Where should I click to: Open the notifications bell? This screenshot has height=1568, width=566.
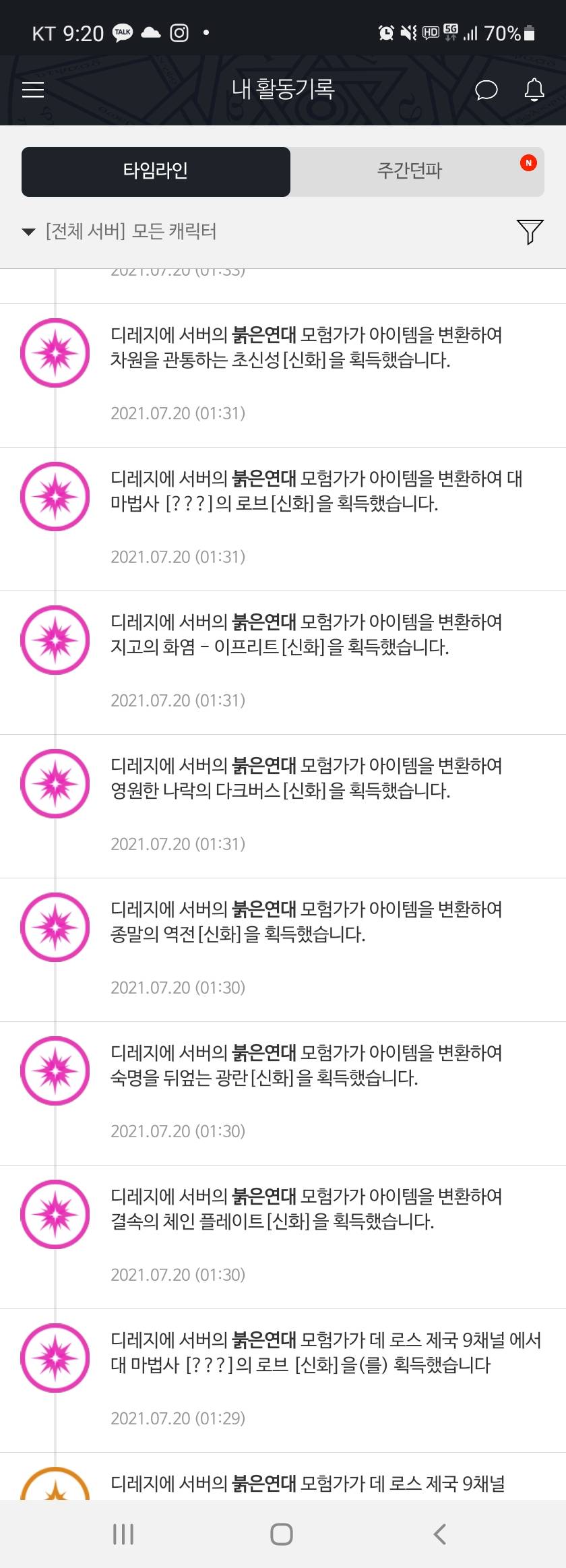pyautogui.click(x=534, y=90)
